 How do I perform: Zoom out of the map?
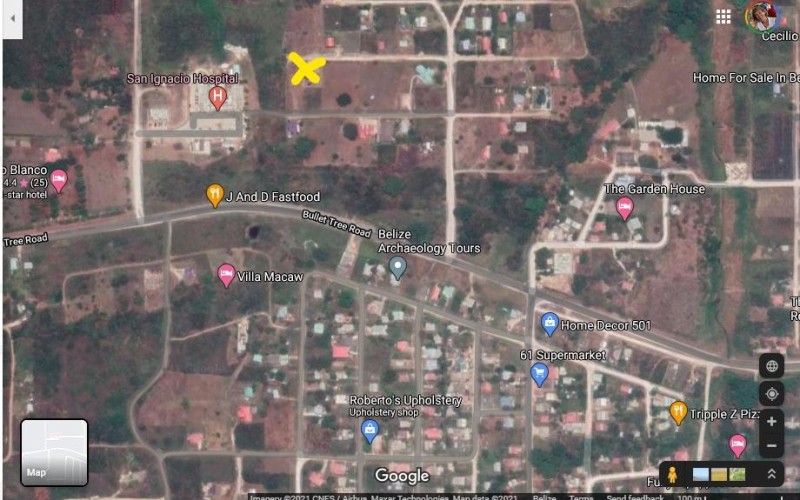771,446
